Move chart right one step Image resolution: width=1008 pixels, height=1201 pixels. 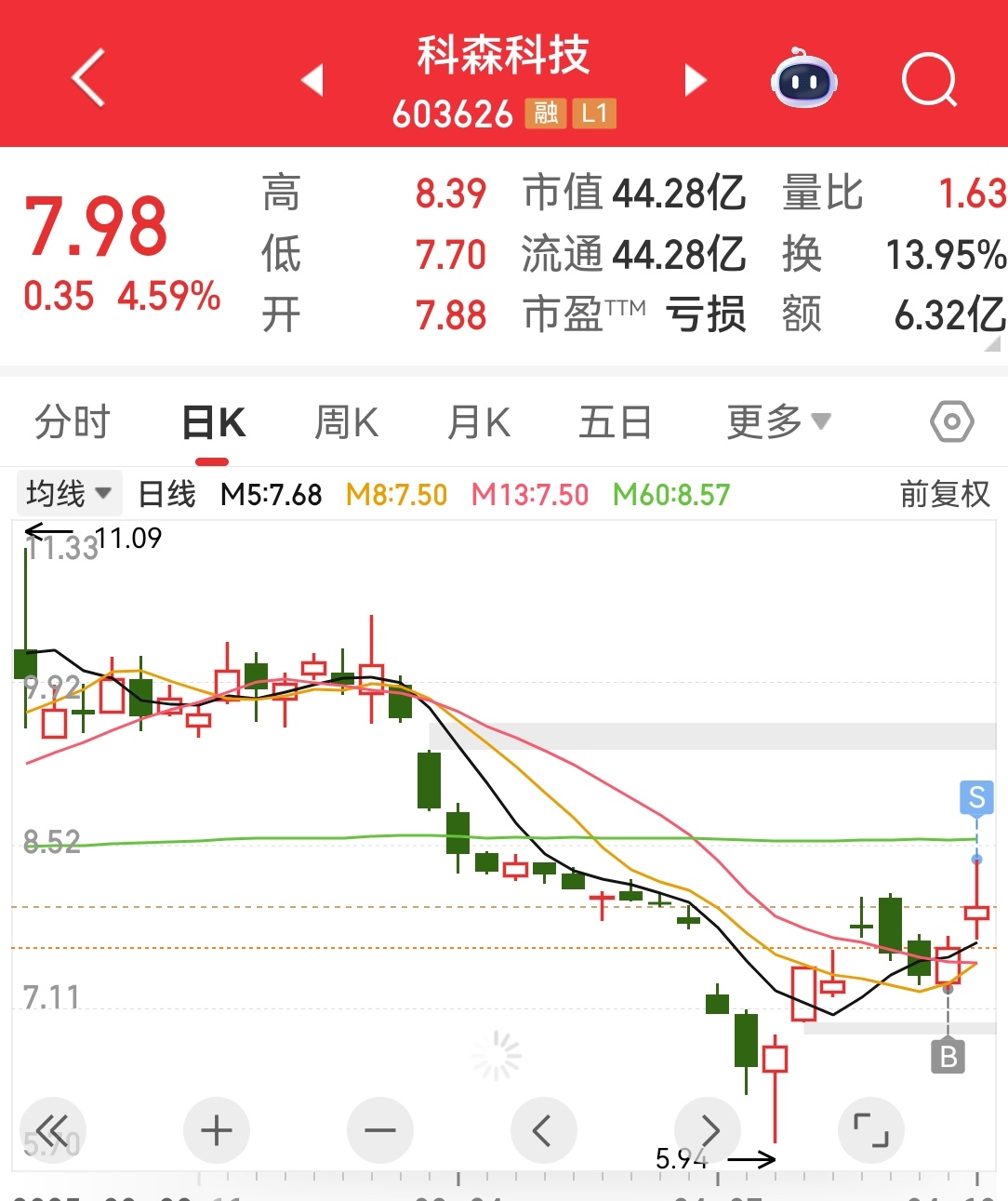tap(708, 1130)
